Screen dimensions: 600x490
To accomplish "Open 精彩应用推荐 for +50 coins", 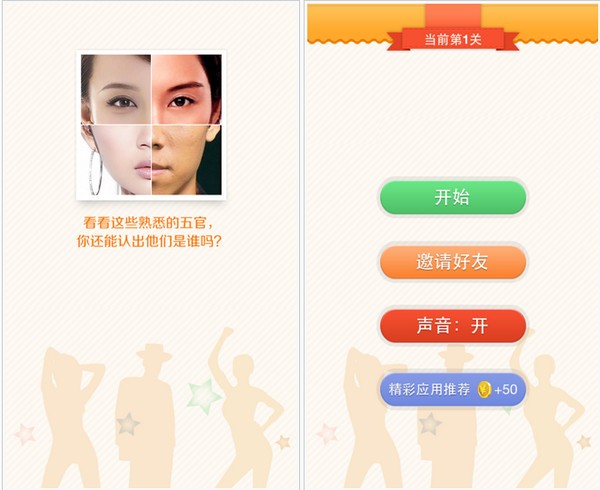I will click(x=452, y=389).
